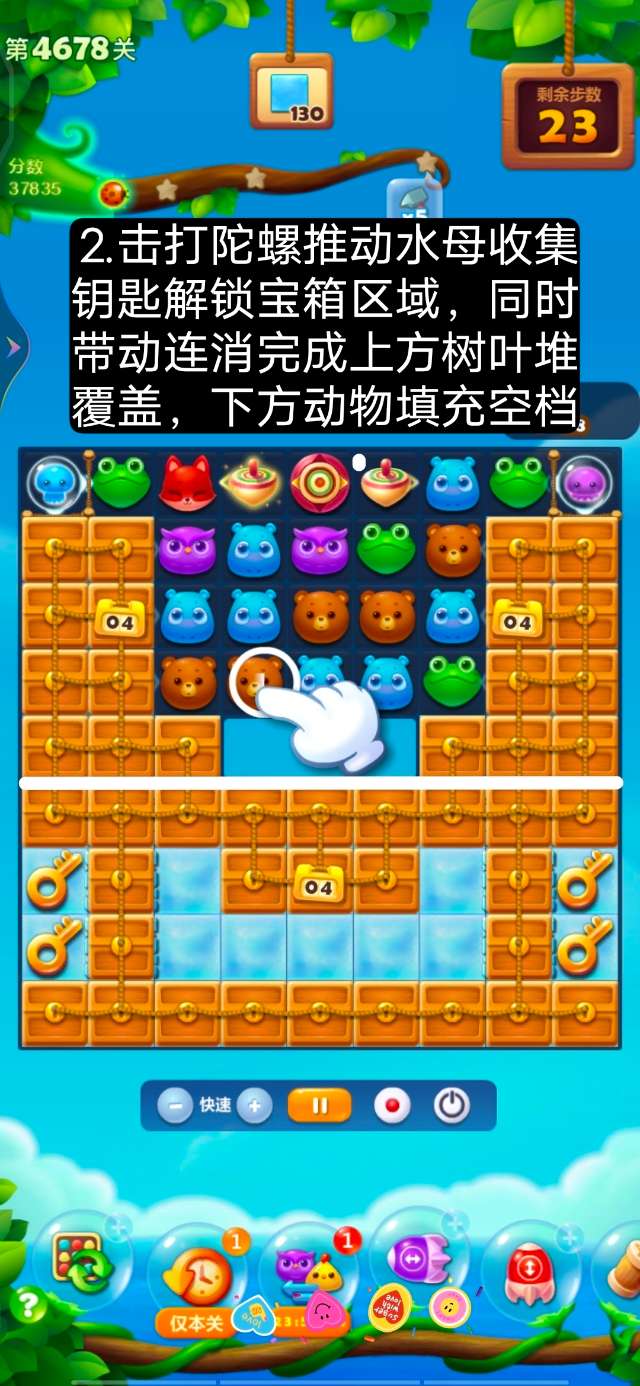Tap the power button to exit playback
This screenshot has width=640, height=1386.
click(451, 1106)
